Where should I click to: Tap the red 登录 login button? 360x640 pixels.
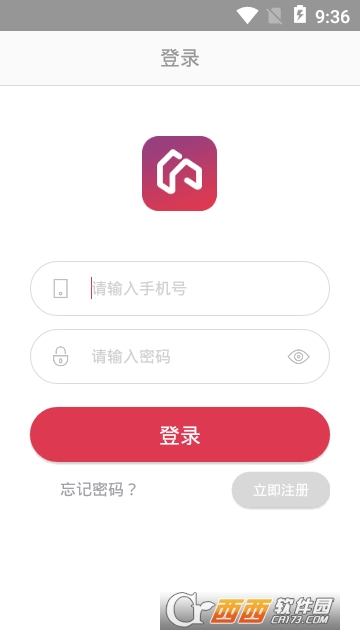point(180,435)
